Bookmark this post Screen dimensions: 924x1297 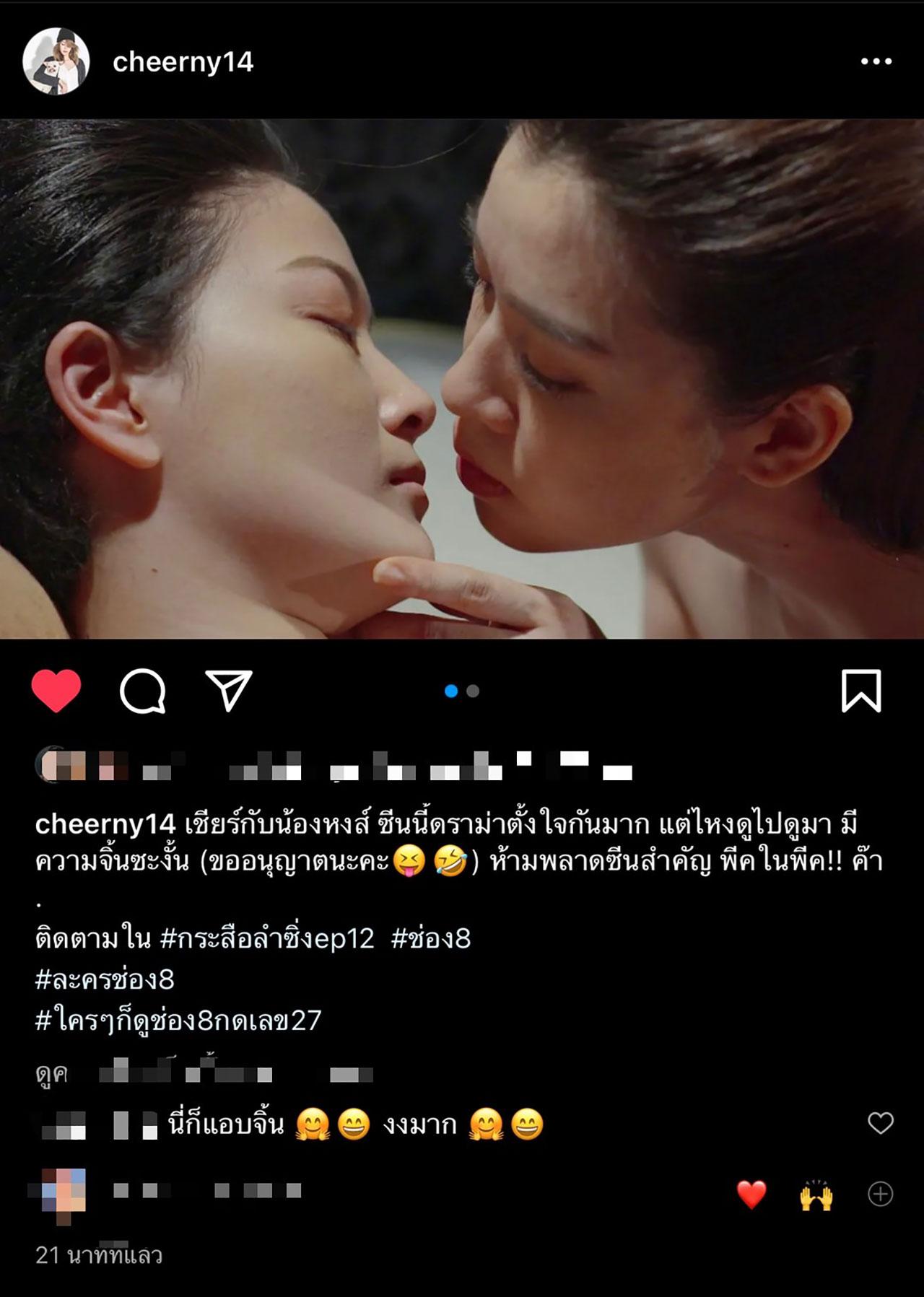860,691
